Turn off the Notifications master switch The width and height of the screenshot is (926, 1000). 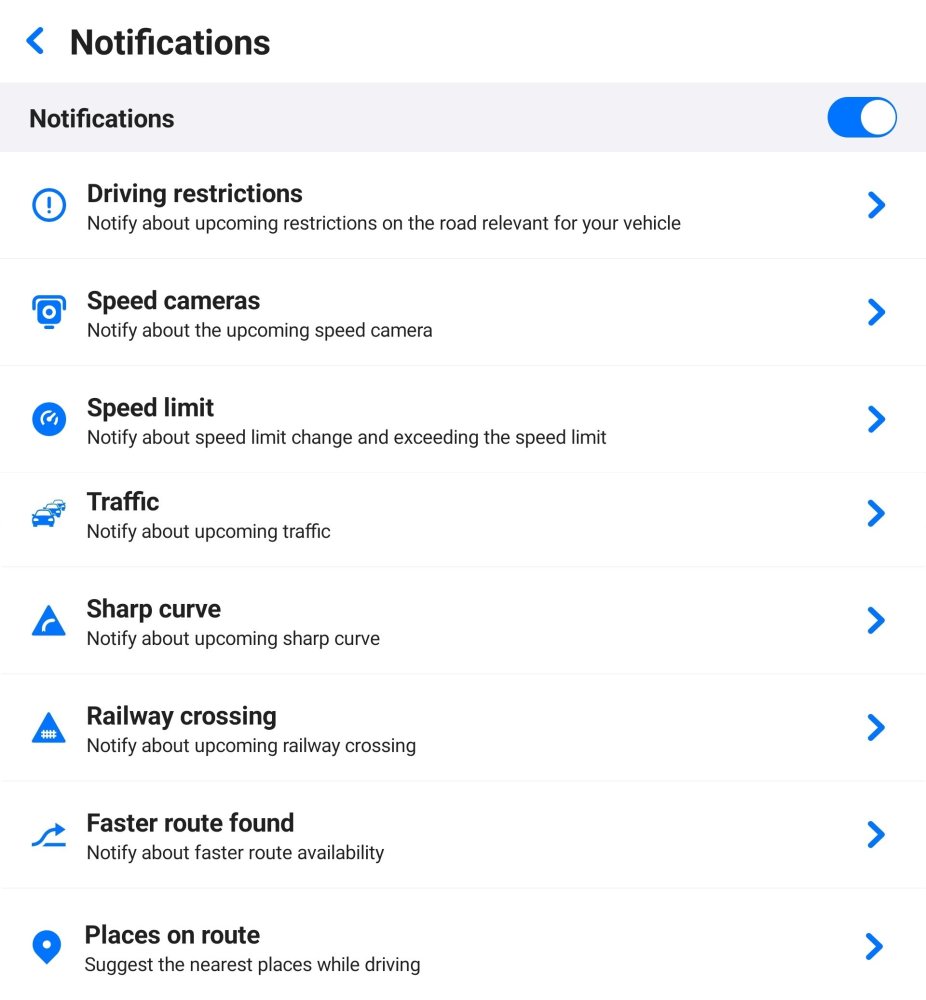point(861,118)
